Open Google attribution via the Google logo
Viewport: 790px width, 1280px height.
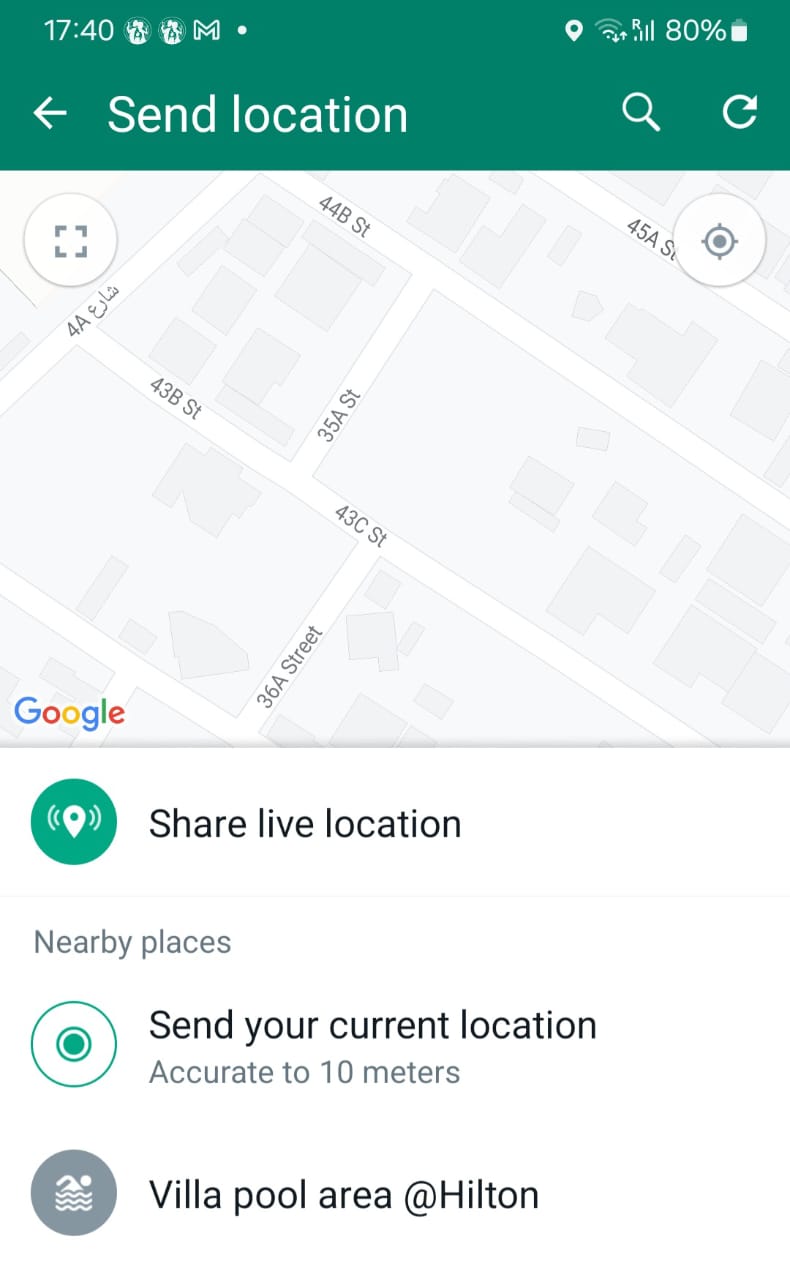pyautogui.click(x=69, y=712)
